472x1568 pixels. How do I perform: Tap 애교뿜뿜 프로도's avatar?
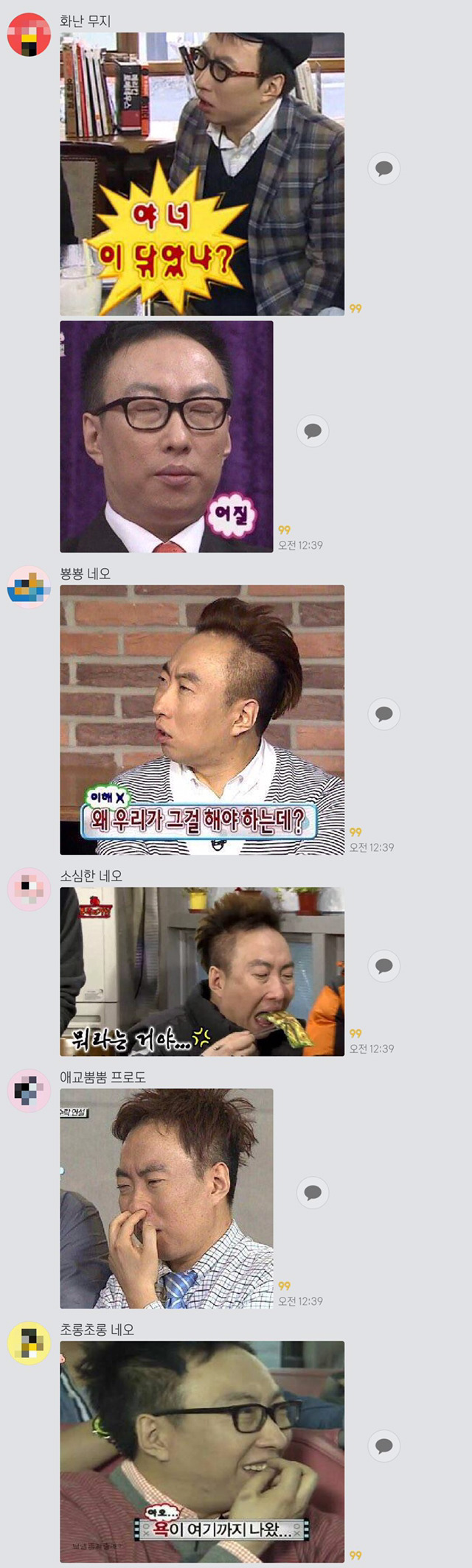29,1091
